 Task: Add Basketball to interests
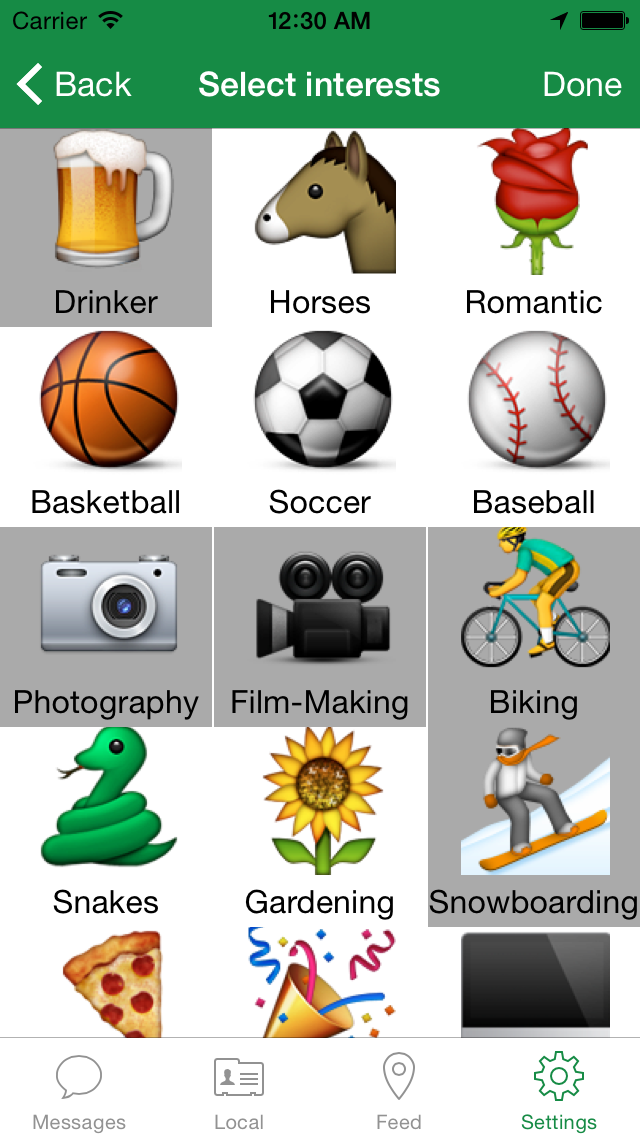tap(106, 427)
